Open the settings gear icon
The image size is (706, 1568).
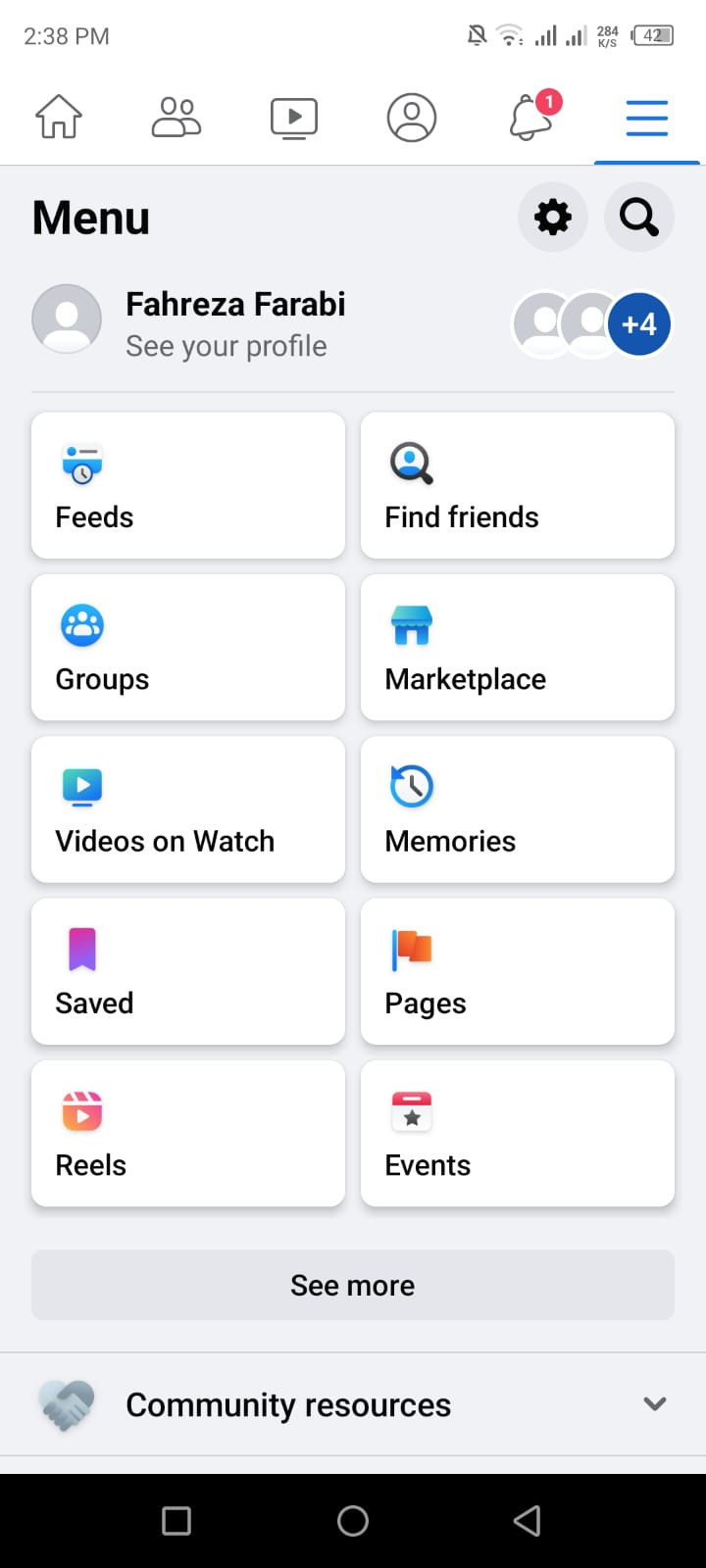[552, 217]
